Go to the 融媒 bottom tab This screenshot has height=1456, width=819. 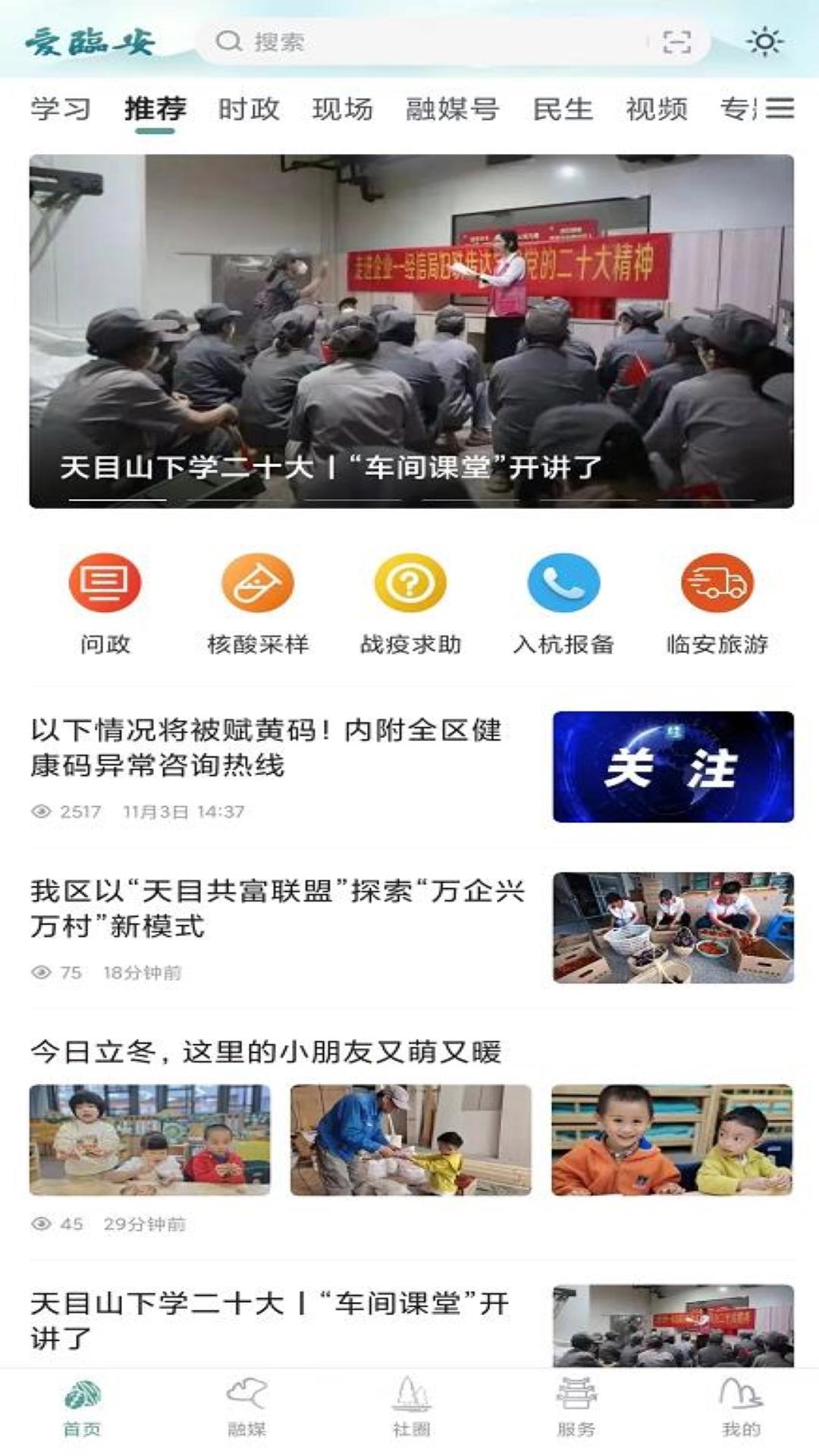pyautogui.click(x=246, y=1409)
